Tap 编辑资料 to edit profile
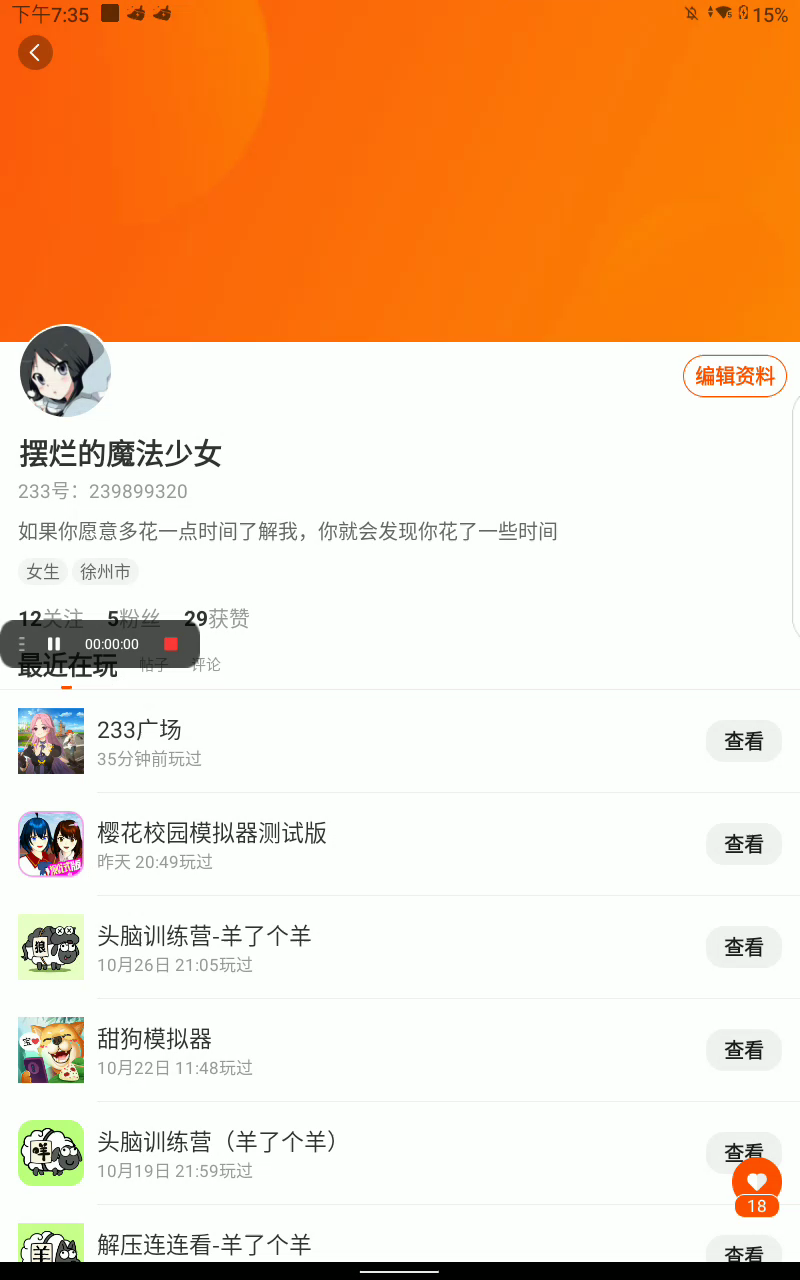This screenshot has height=1280, width=800. pos(735,376)
